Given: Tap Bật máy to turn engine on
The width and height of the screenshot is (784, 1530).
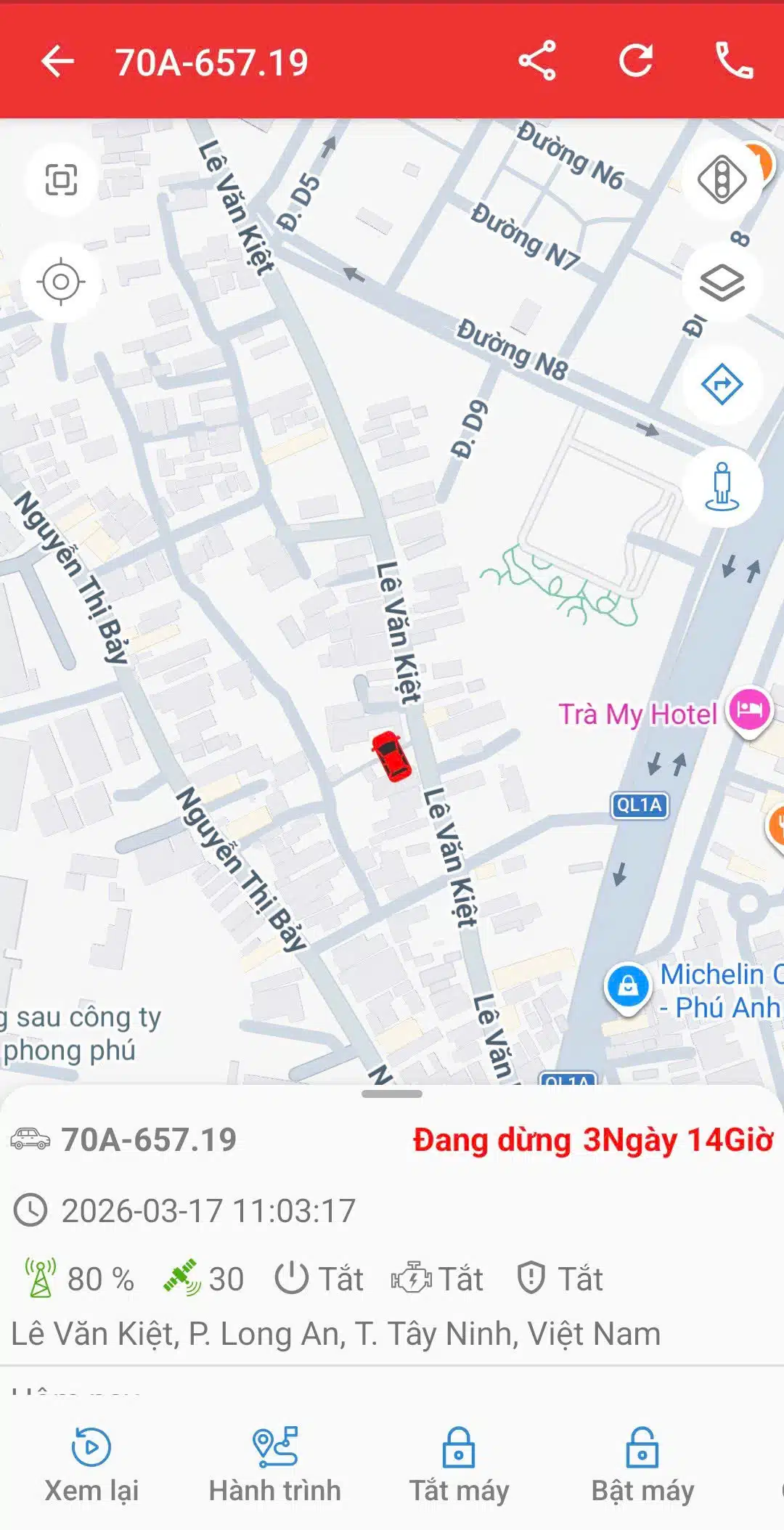Looking at the screenshot, I should click(x=642, y=1465).
